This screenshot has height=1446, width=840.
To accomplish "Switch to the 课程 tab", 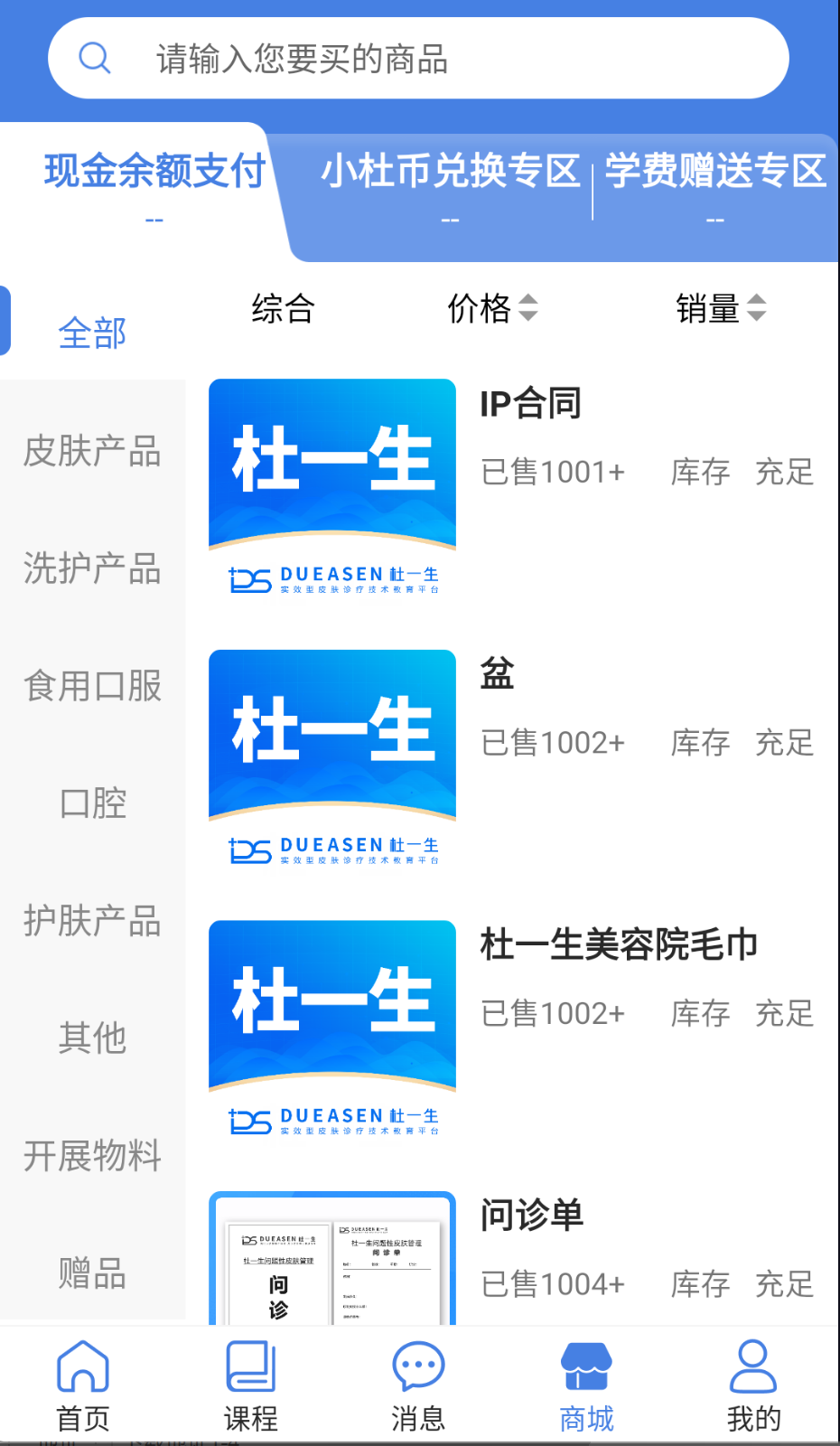I will [250, 1385].
